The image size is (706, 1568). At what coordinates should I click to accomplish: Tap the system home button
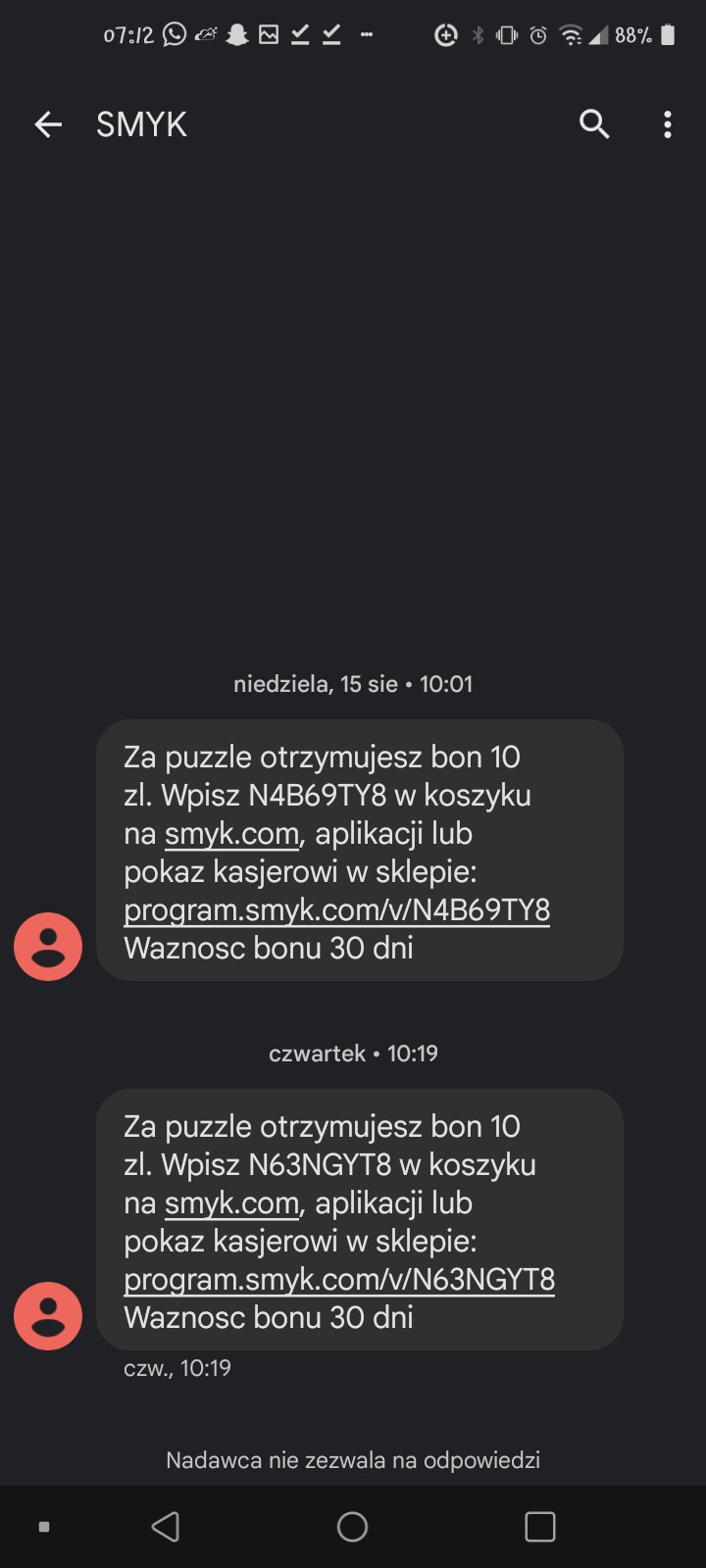coord(352,1527)
